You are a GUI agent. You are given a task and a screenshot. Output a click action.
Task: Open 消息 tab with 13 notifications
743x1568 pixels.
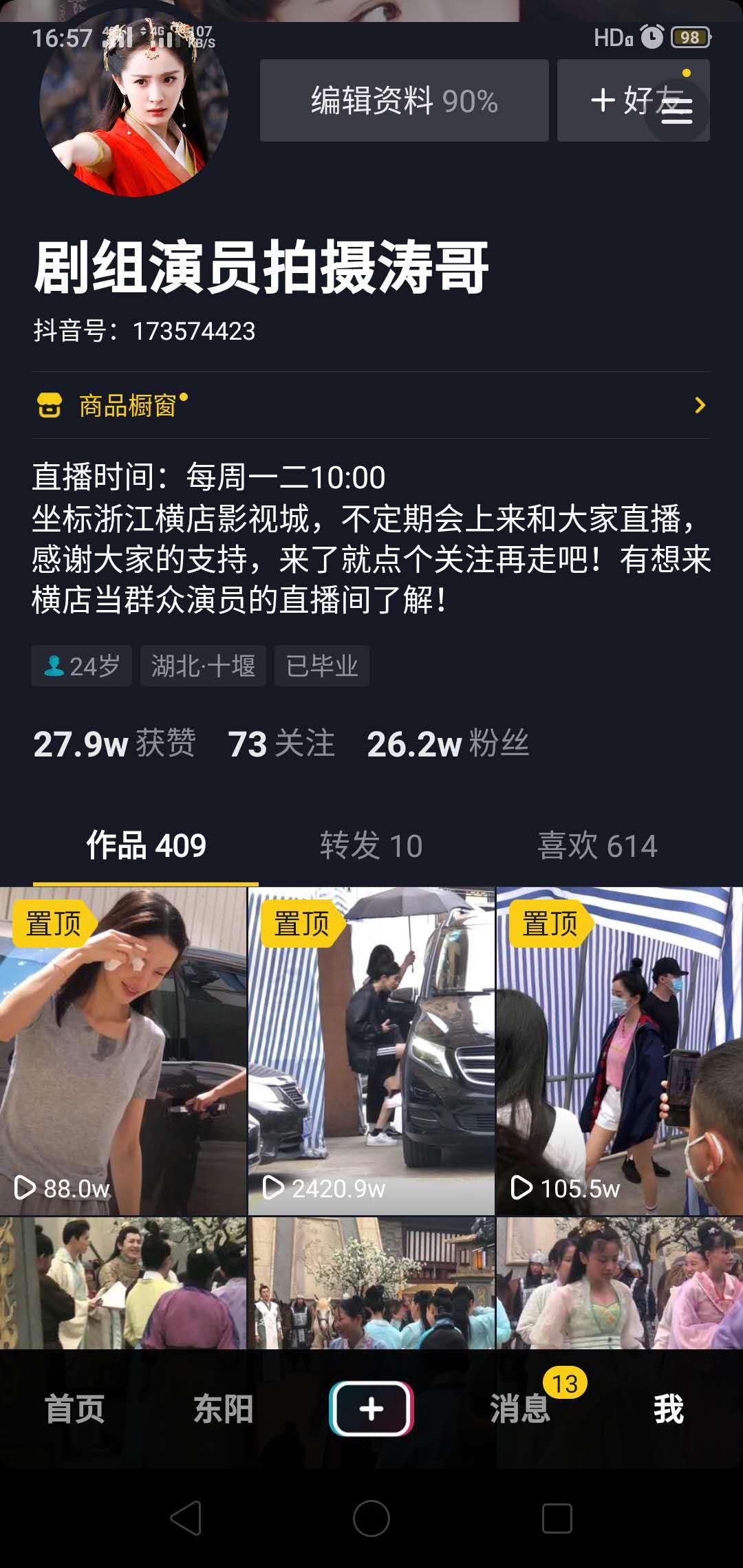pos(520,1409)
